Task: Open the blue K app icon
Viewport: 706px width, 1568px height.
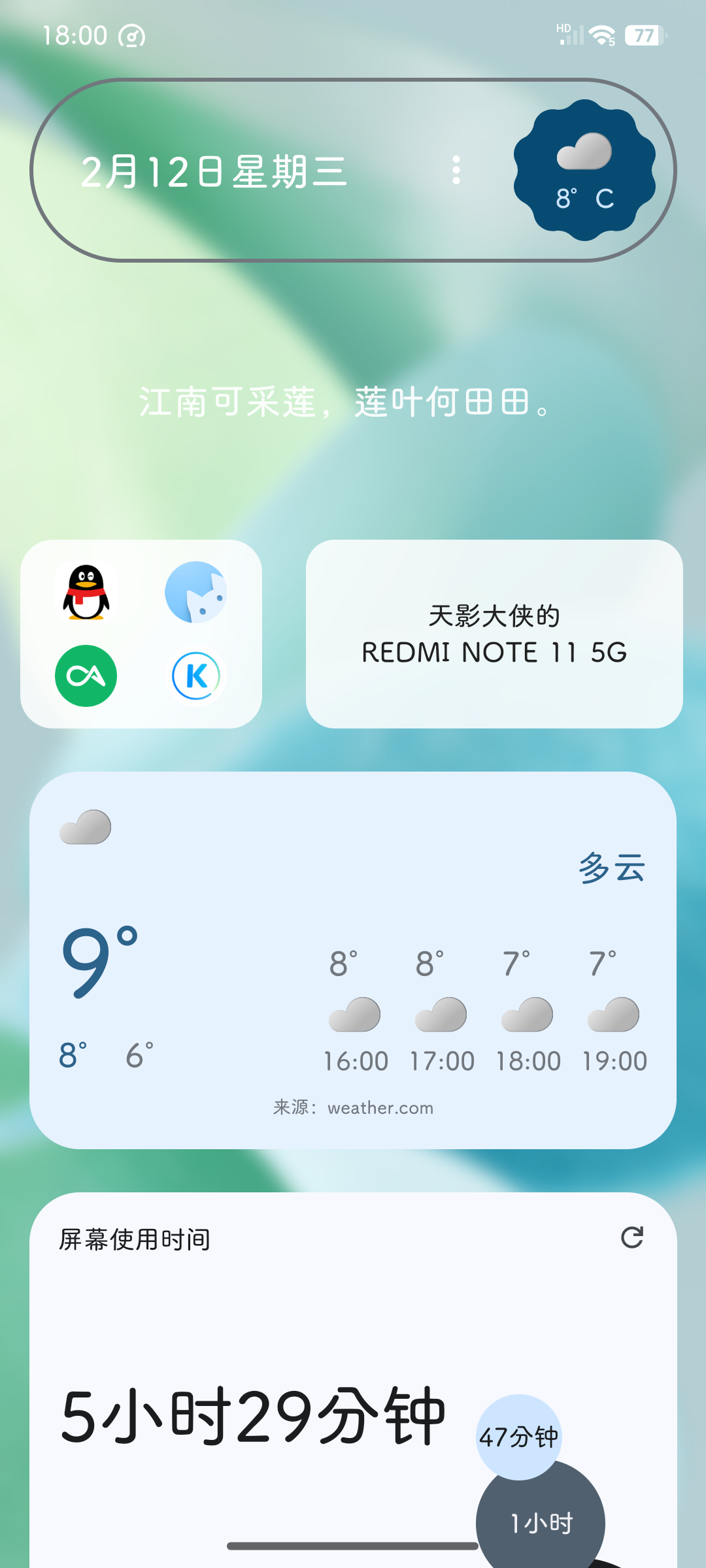Action: [x=195, y=676]
